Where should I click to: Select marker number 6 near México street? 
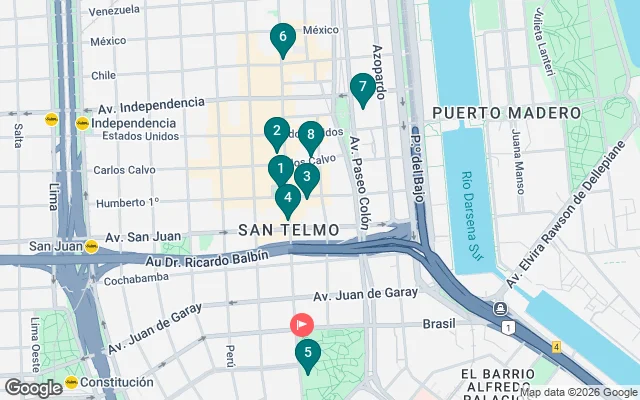pyautogui.click(x=283, y=38)
